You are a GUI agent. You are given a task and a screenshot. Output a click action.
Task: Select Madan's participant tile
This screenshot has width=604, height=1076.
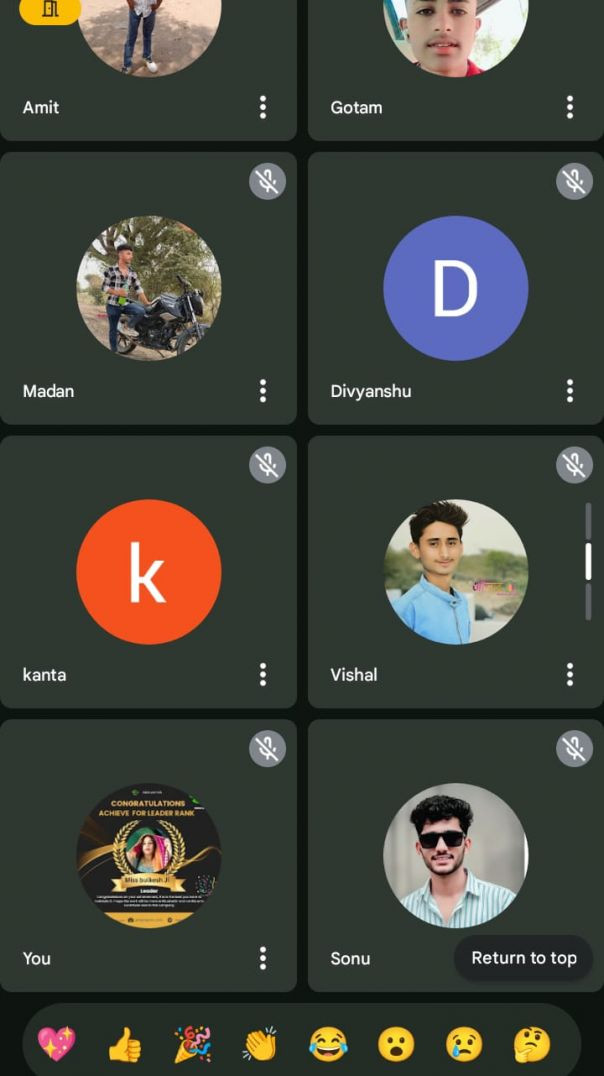pyautogui.click(x=148, y=288)
